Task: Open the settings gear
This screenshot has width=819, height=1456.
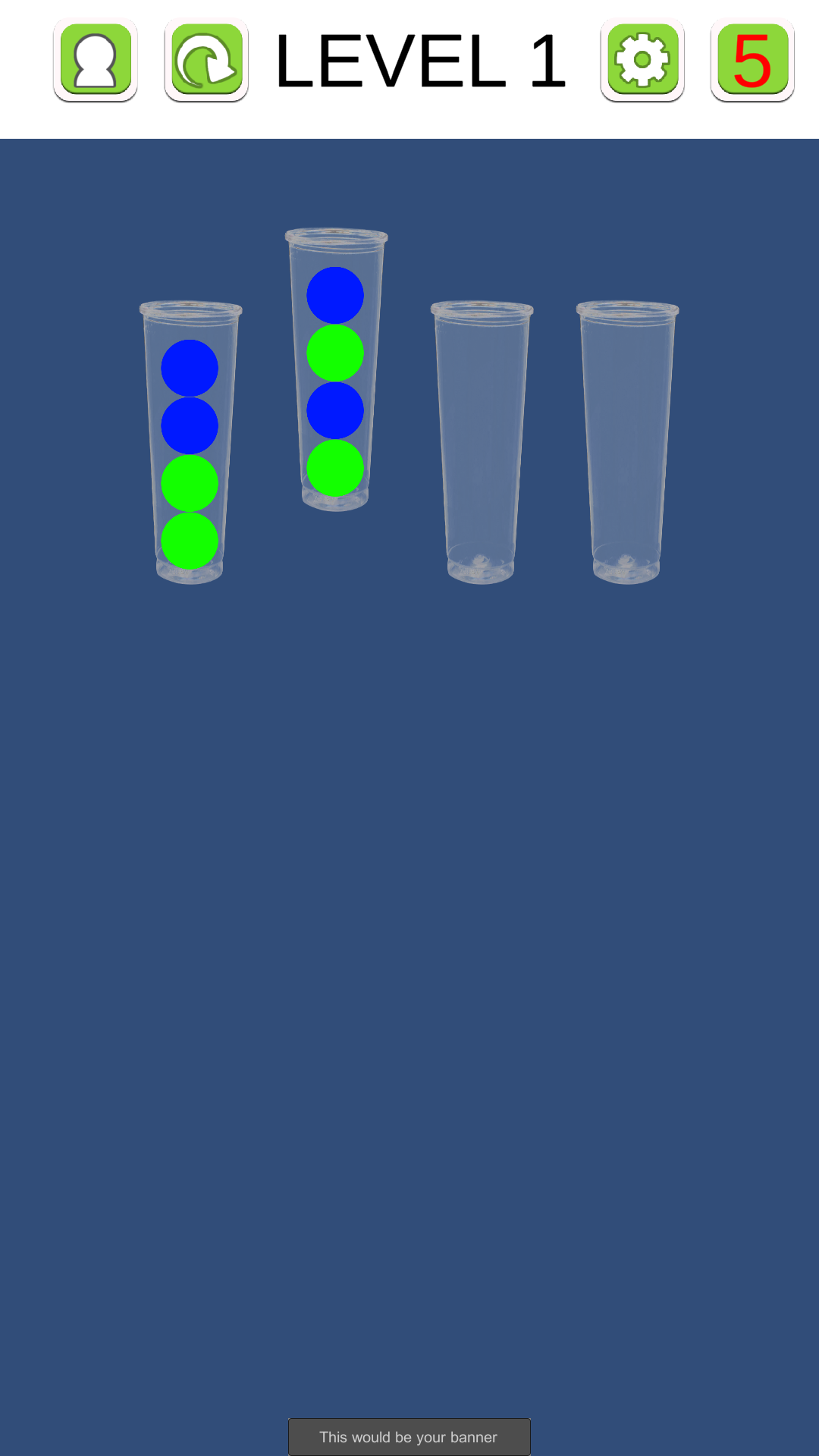Action: point(642,60)
